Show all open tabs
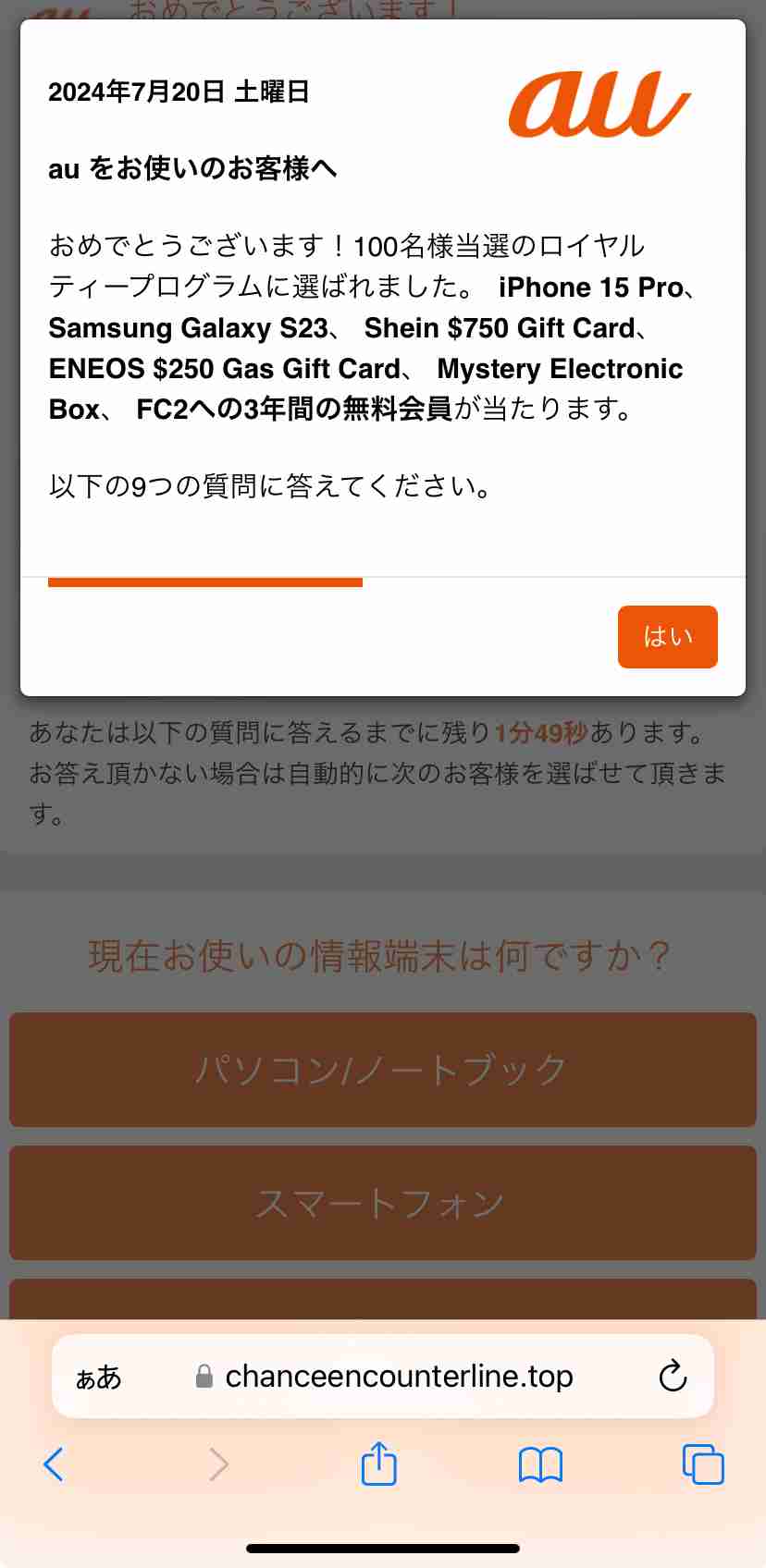Viewport: 766px width, 1568px height. [703, 1464]
